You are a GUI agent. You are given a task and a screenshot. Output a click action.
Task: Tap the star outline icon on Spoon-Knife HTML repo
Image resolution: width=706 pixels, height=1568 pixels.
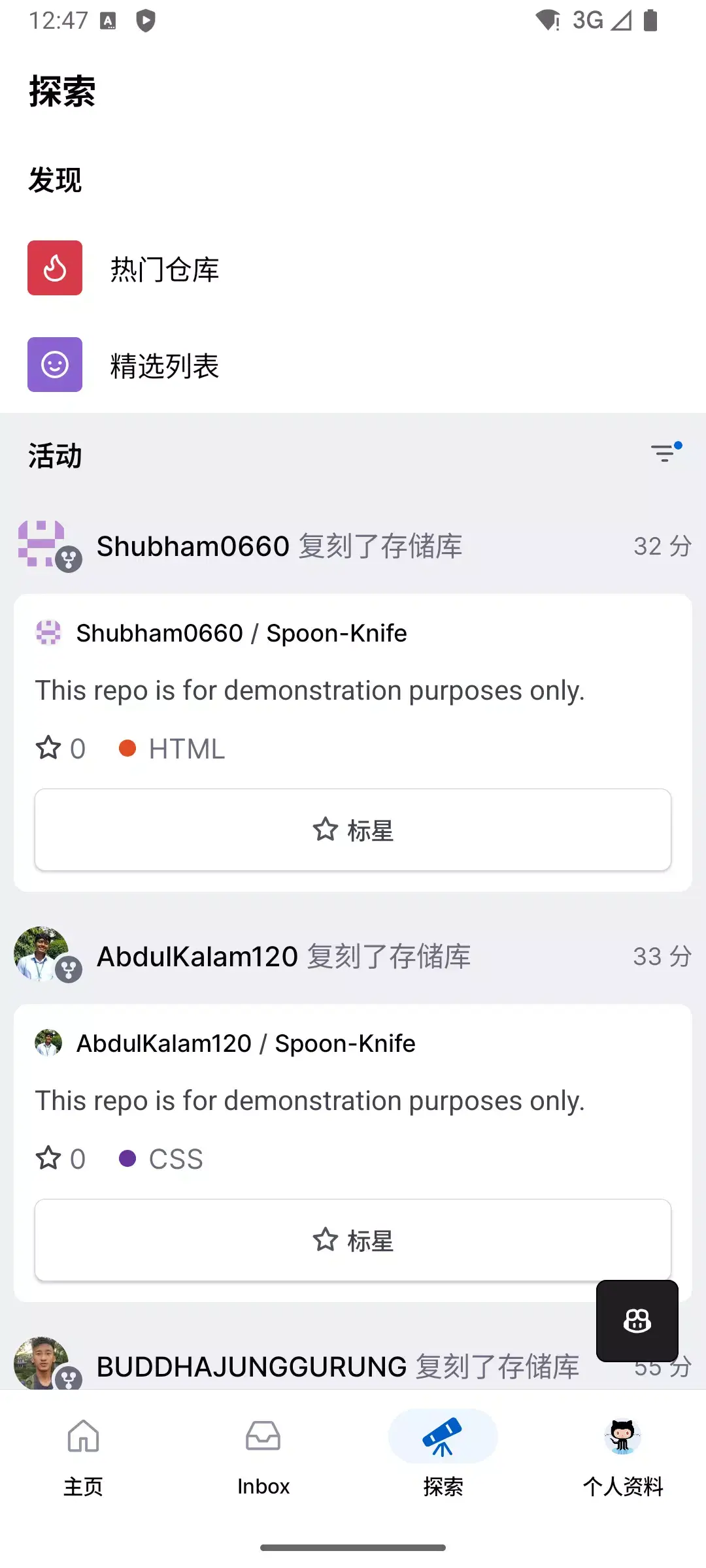48,749
